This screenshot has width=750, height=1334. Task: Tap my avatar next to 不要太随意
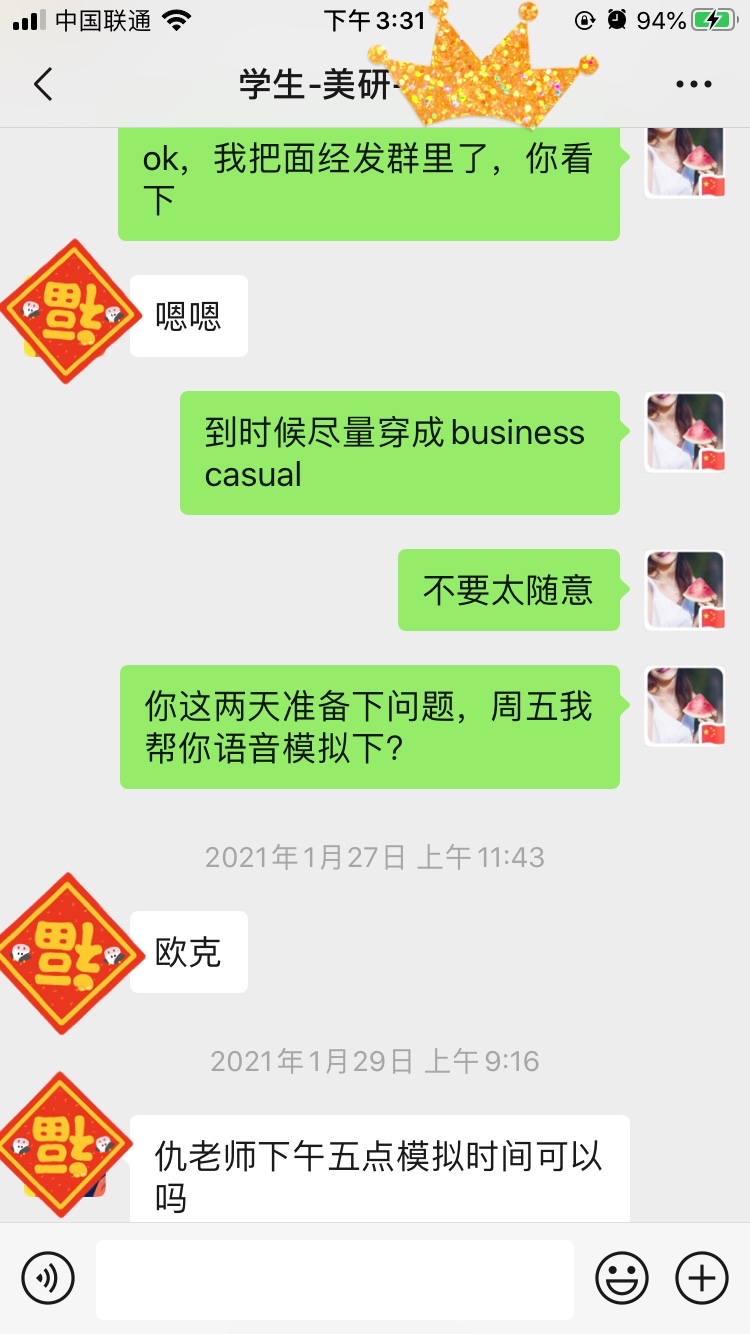tap(685, 590)
